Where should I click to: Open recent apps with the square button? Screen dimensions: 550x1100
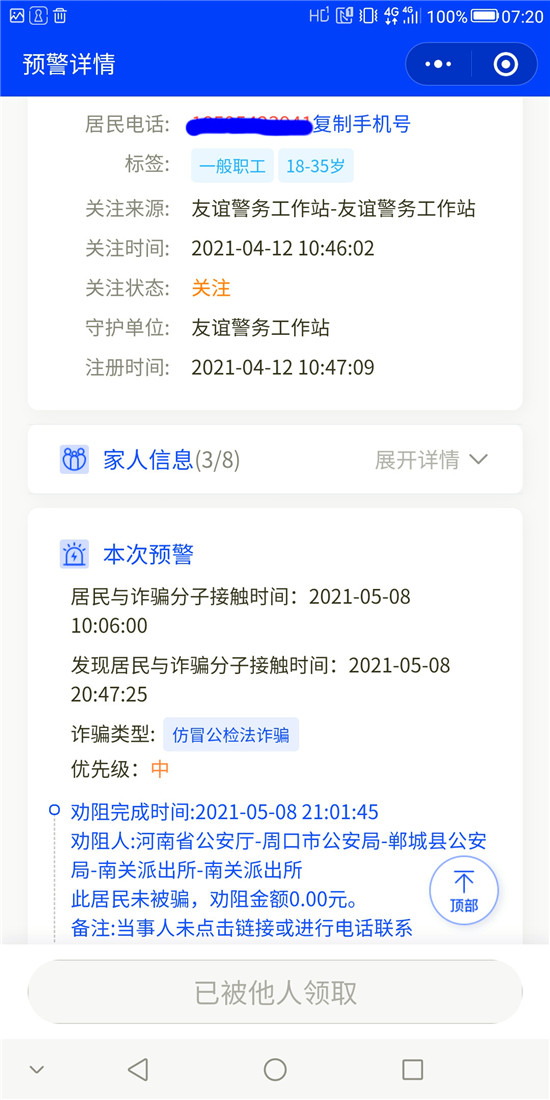412,1069
